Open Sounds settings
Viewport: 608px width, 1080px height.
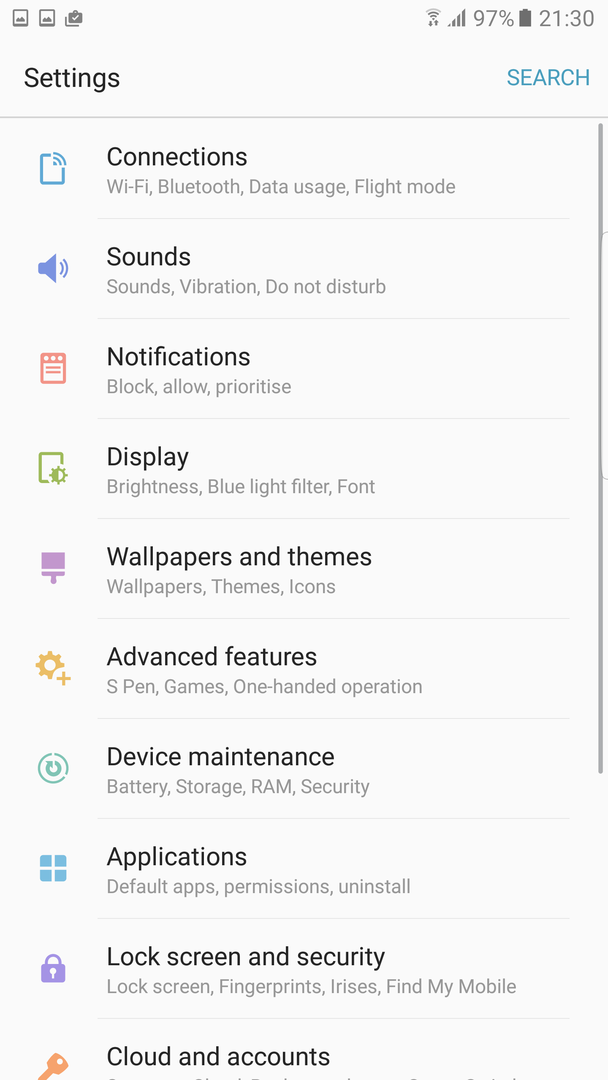tap(300, 270)
